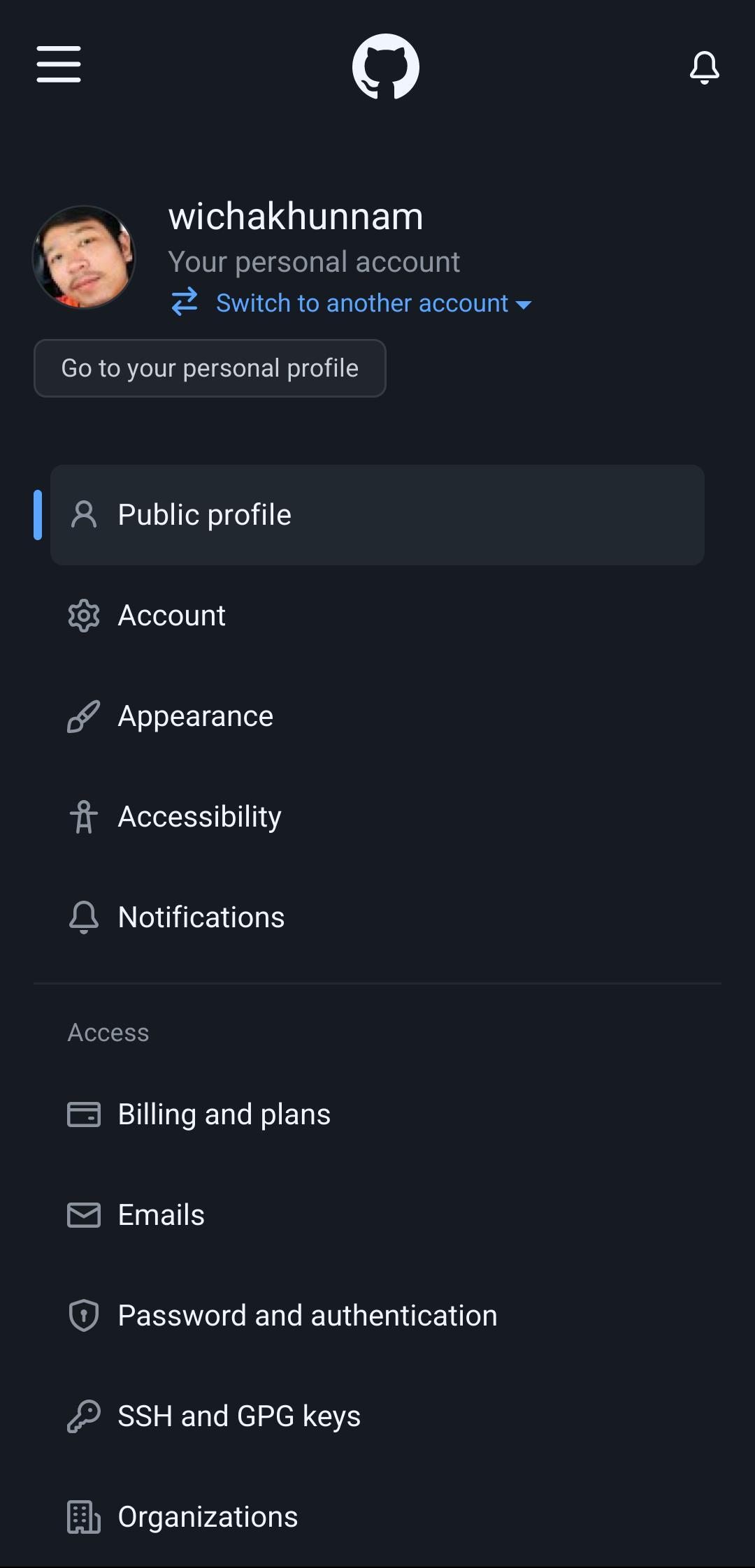755x1568 pixels.
Task: Select the Emails envelope icon
Action: point(83,1214)
